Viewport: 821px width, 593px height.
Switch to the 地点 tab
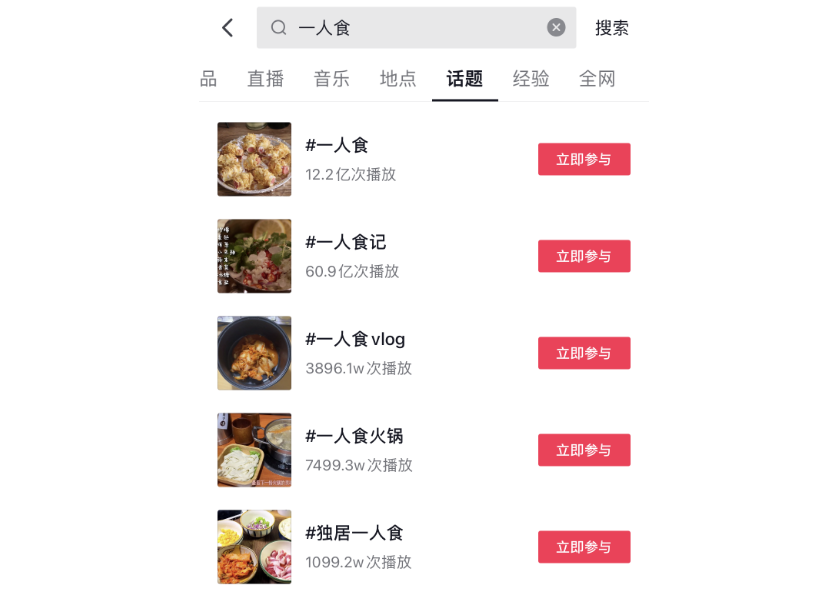point(398,79)
